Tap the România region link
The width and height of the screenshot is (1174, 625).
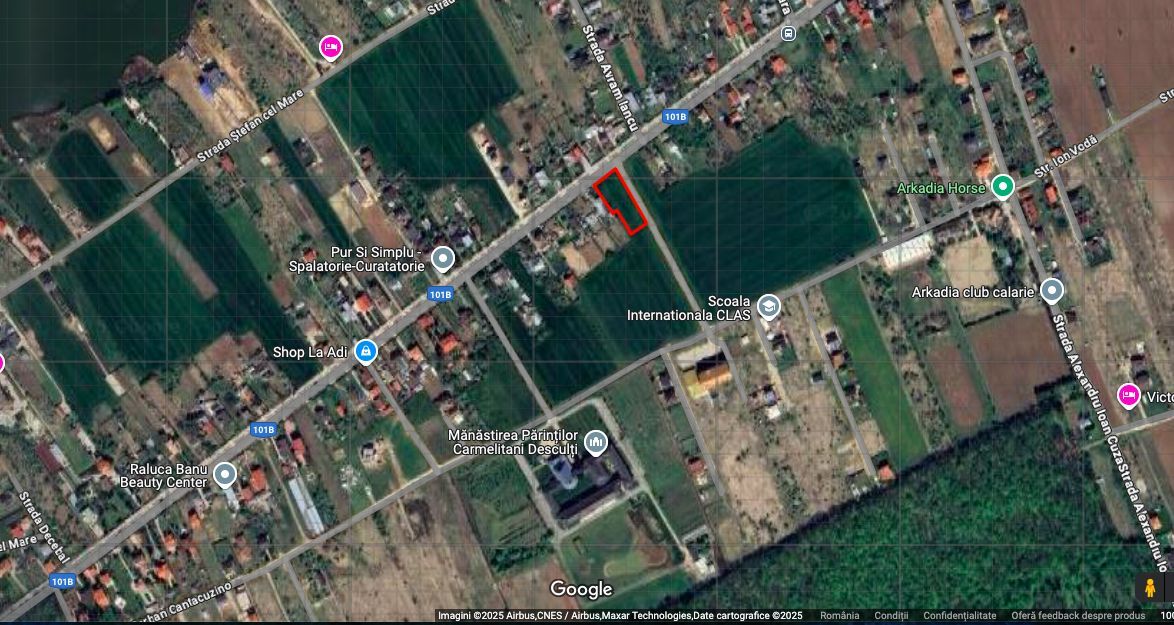tap(839, 616)
